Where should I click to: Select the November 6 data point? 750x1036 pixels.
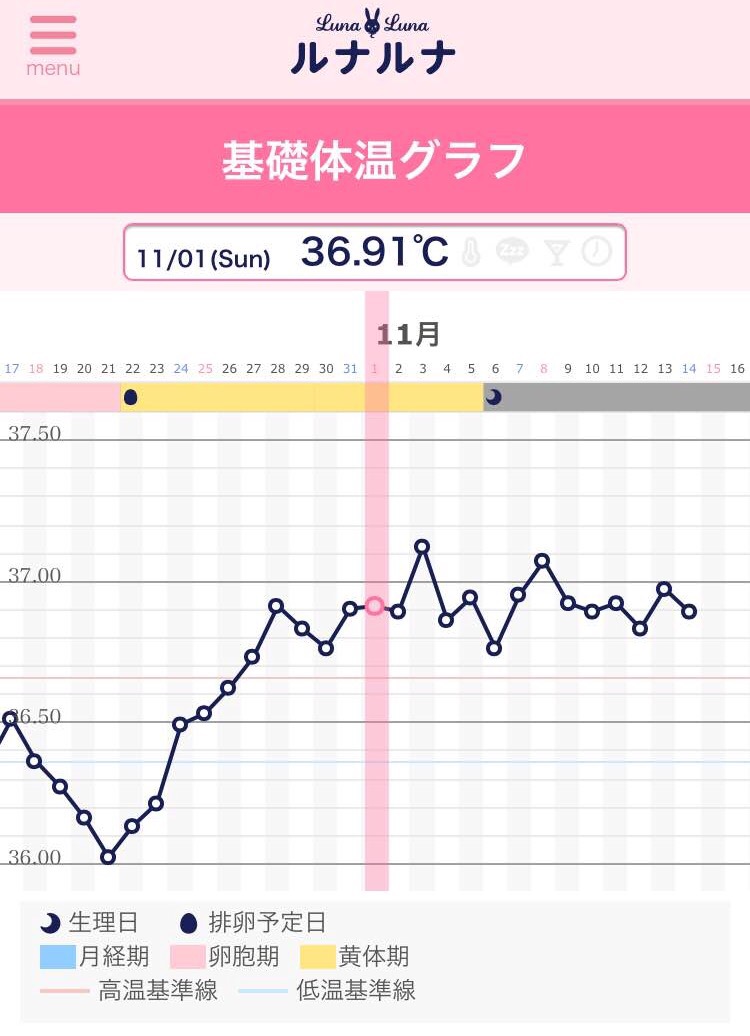pos(494,648)
